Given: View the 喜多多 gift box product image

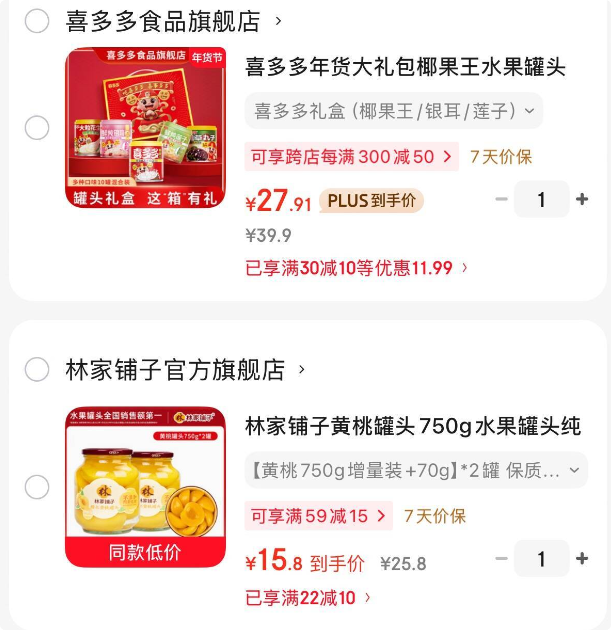Looking at the screenshot, I should (146, 128).
